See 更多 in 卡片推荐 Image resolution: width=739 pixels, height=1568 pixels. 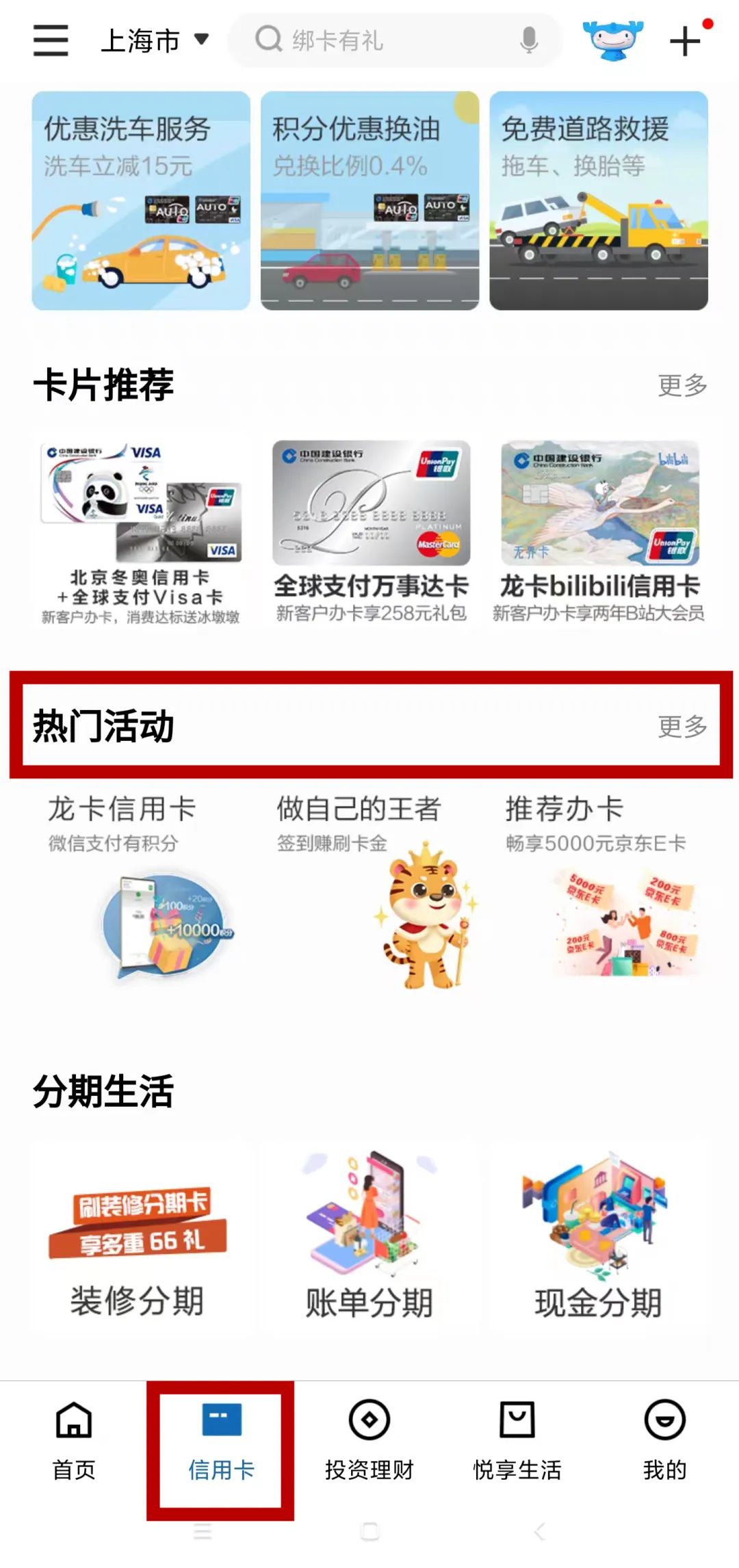click(x=682, y=385)
